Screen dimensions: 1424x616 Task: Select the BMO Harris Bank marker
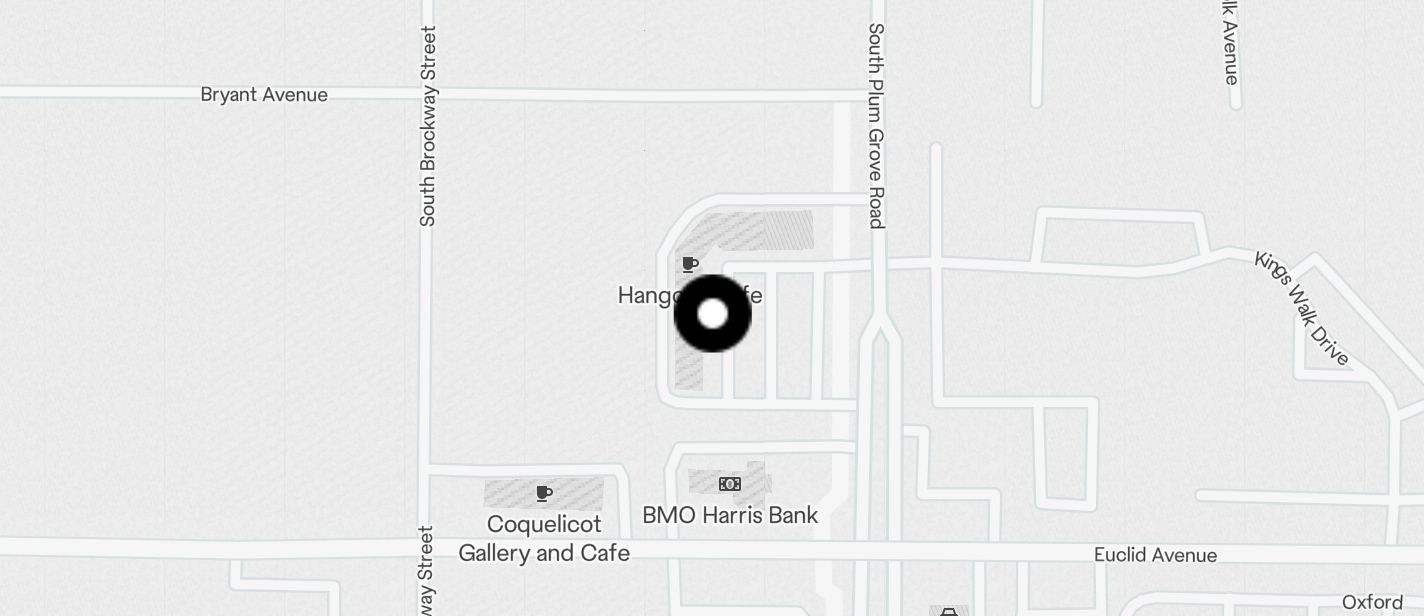coord(730,484)
